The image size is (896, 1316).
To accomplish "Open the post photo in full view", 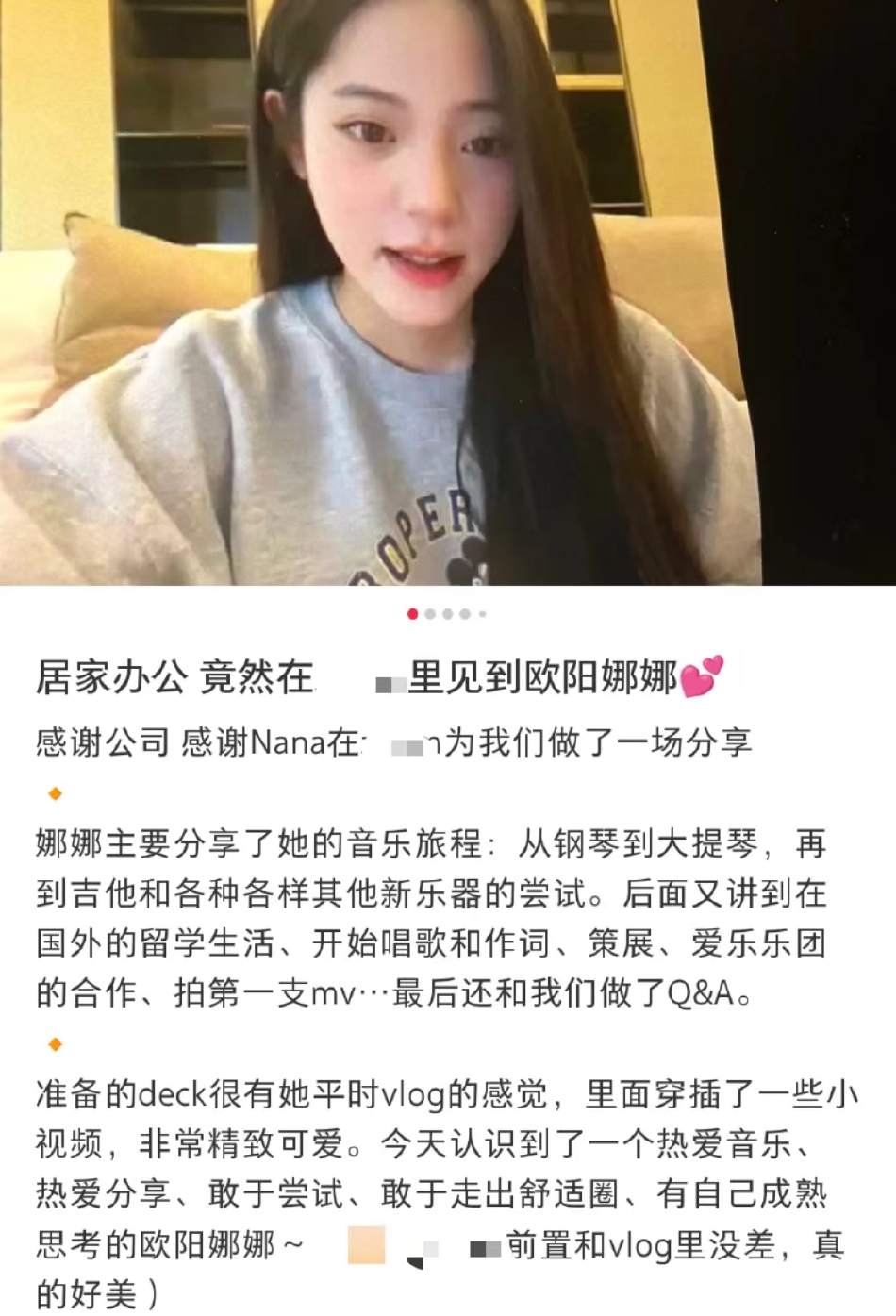I will [x=448, y=292].
